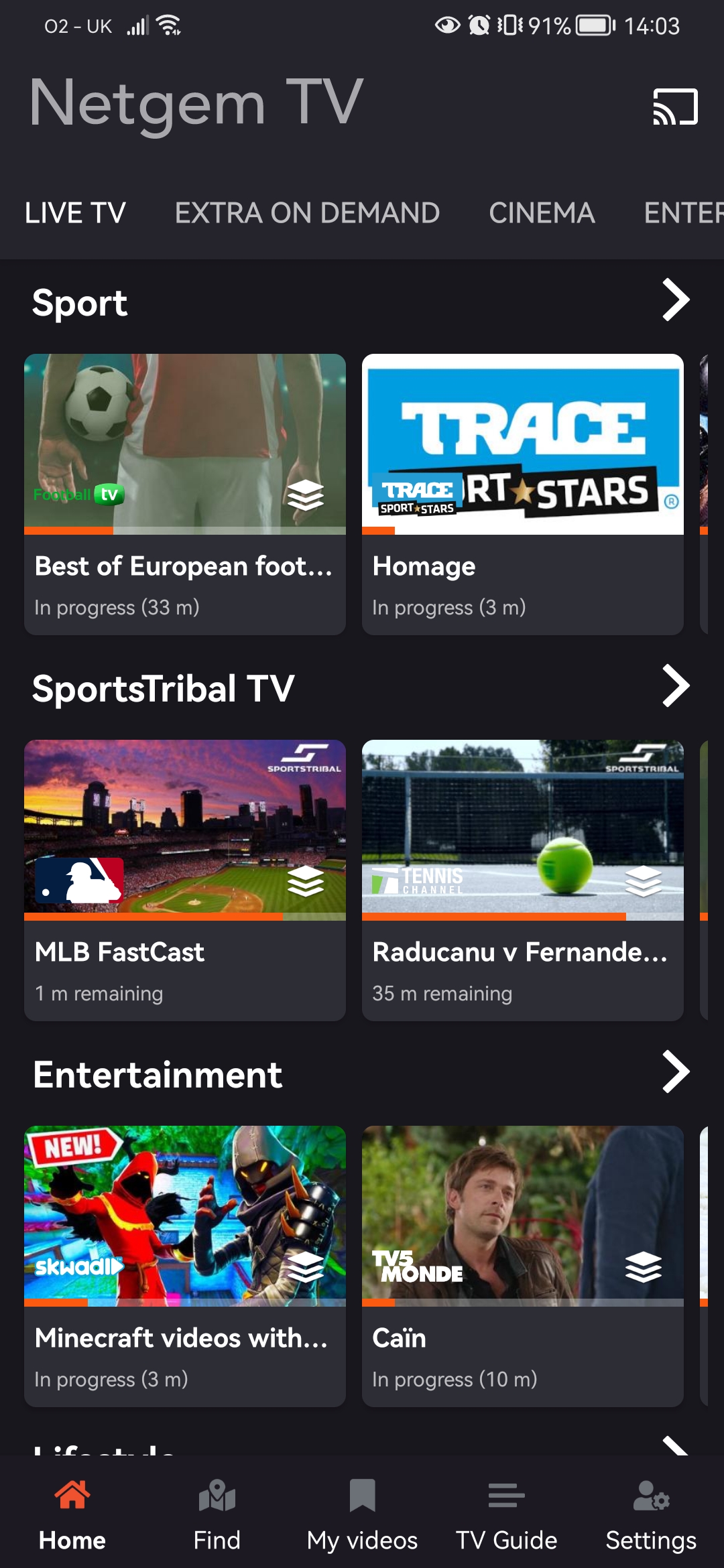Tap the cast screen icon
Screen dimensions: 724x1568
pyautogui.click(x=675, y=107)
